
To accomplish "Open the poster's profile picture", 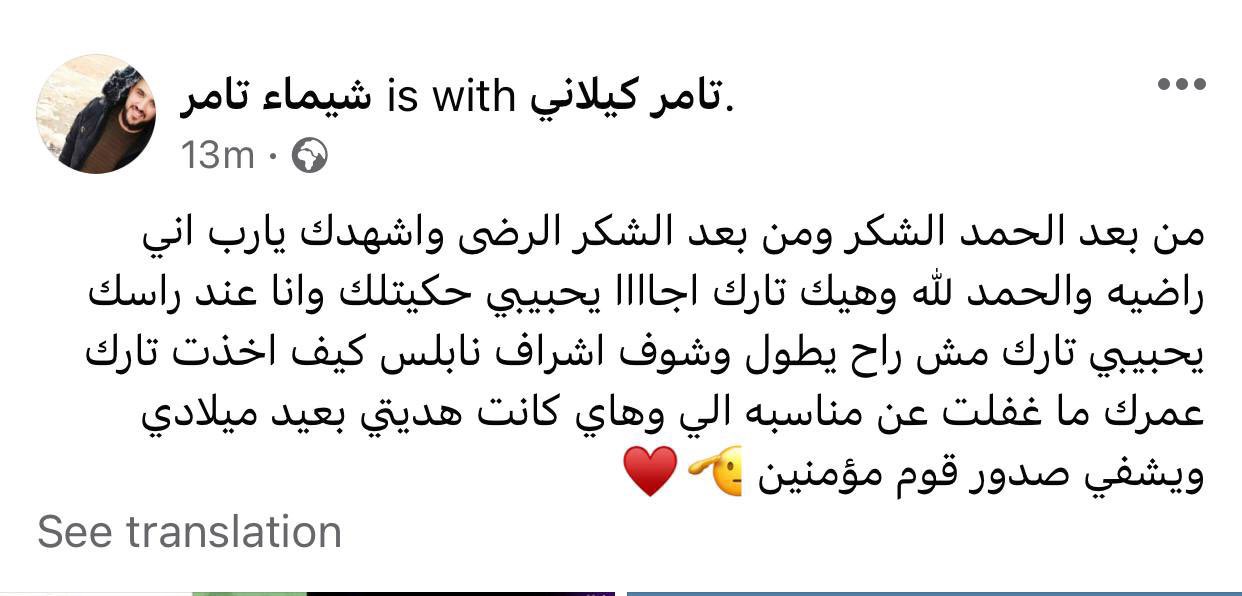I will [x=96, y=114].
